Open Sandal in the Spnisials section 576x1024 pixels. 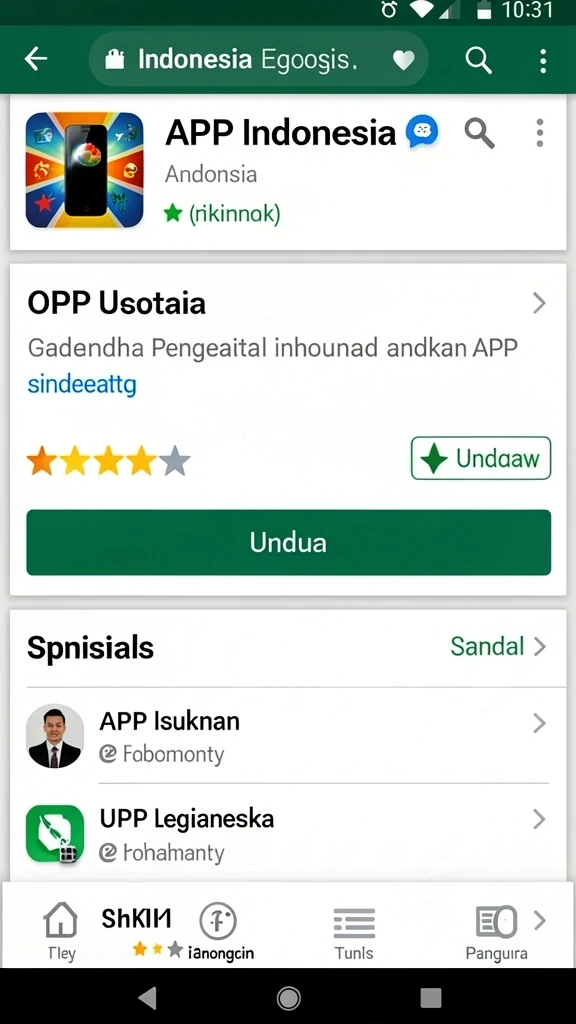tap(498, 647)
